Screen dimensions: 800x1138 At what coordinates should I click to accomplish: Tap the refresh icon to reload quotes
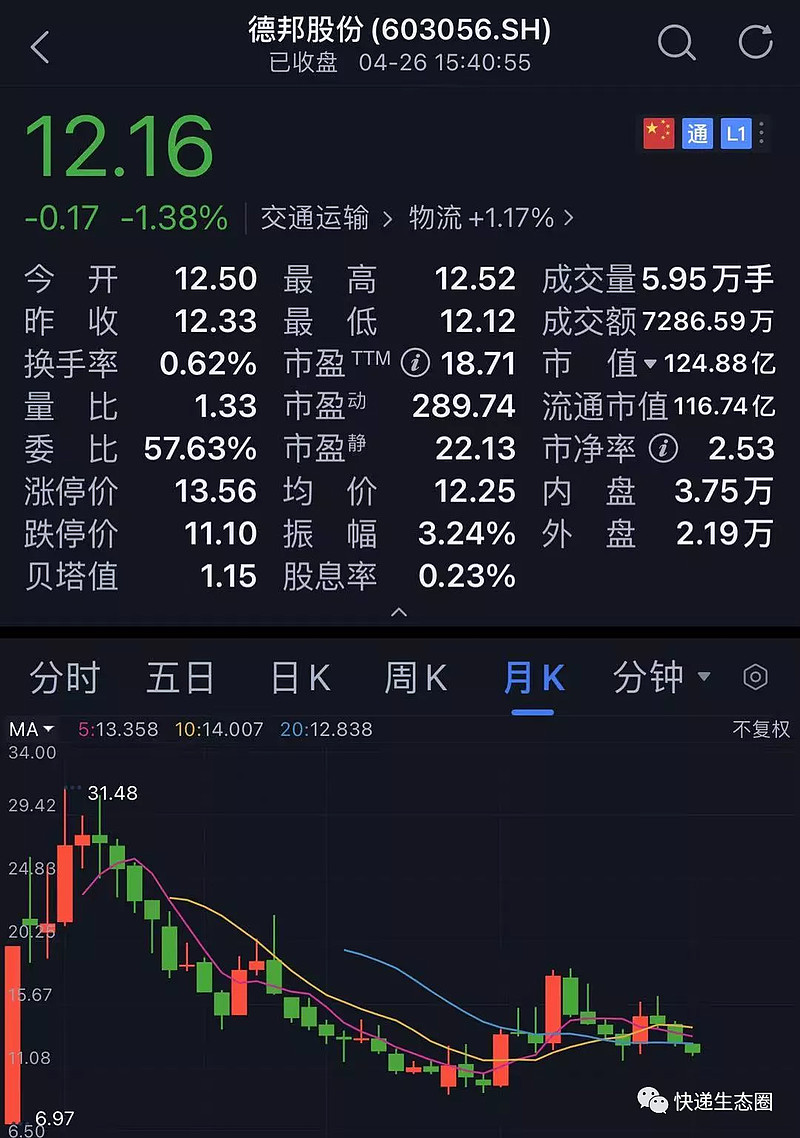tap(756, 44)
